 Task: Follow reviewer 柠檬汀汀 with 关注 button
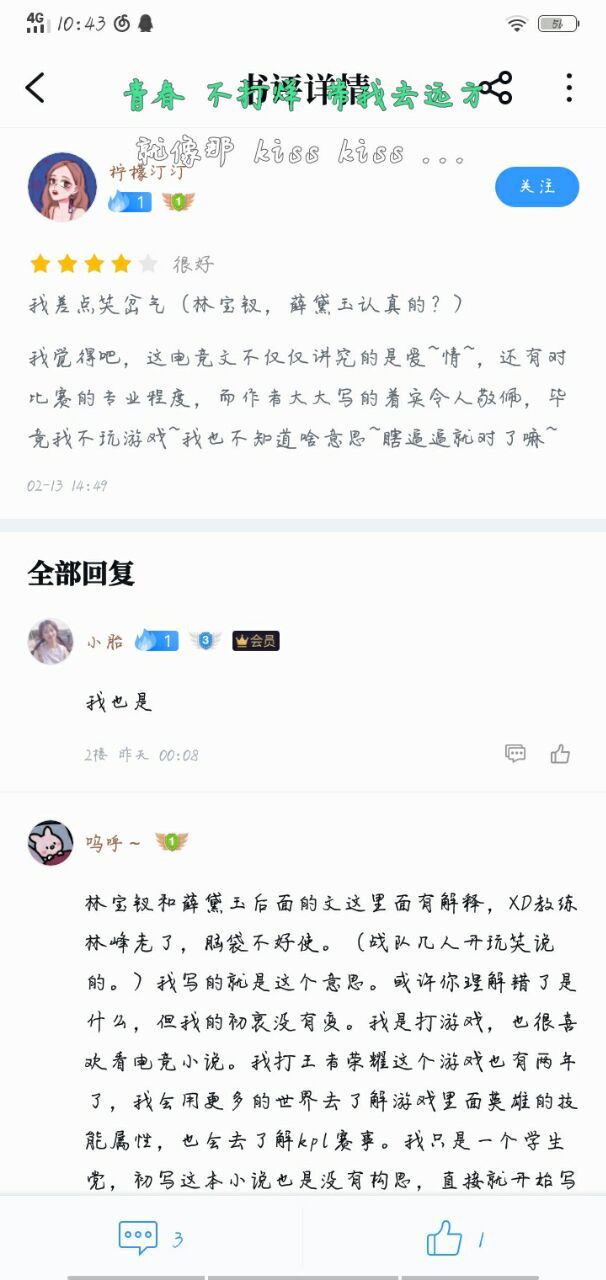(x=537, y=187)
